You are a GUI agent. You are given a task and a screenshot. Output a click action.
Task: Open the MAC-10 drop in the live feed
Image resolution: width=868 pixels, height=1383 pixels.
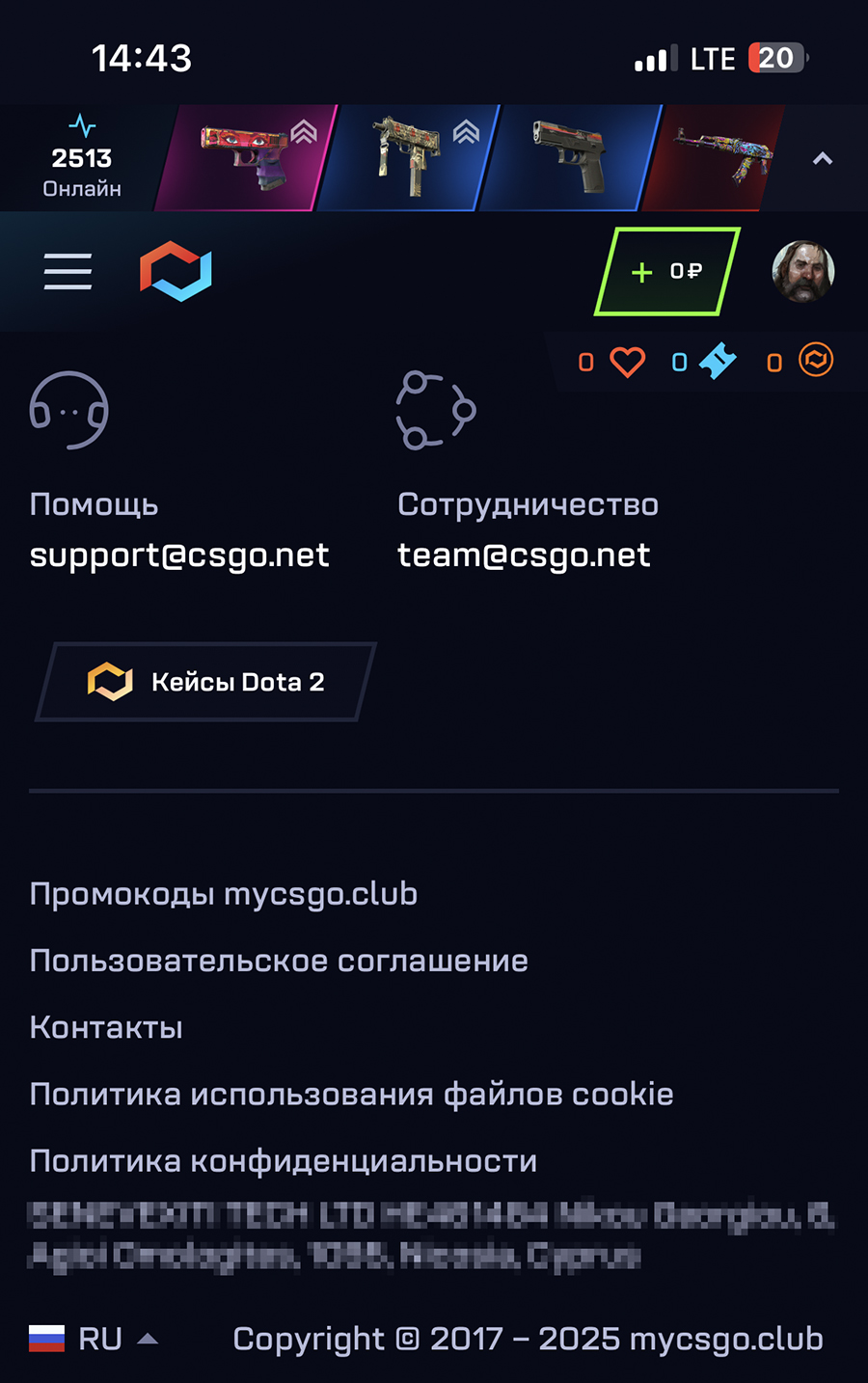tap(409, 157)
